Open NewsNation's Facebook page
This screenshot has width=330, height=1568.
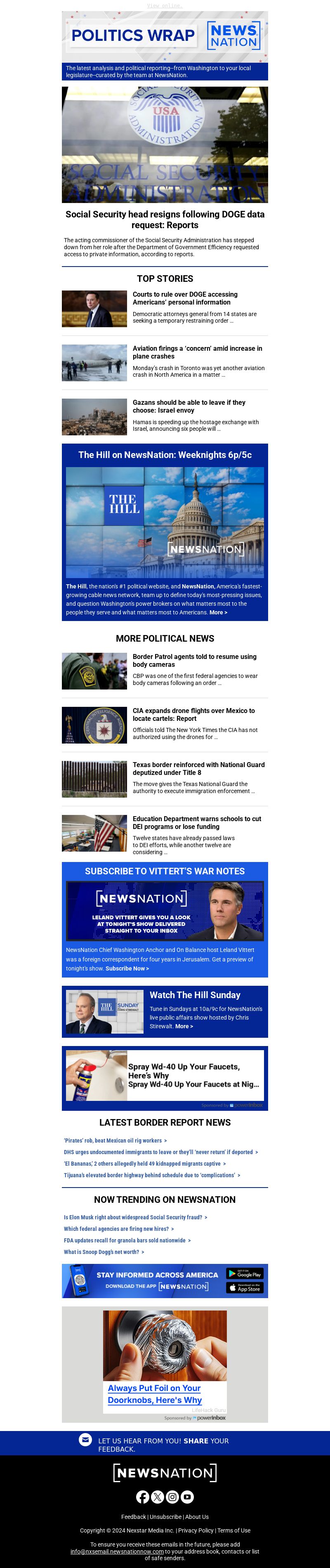tap(142, 1497)
